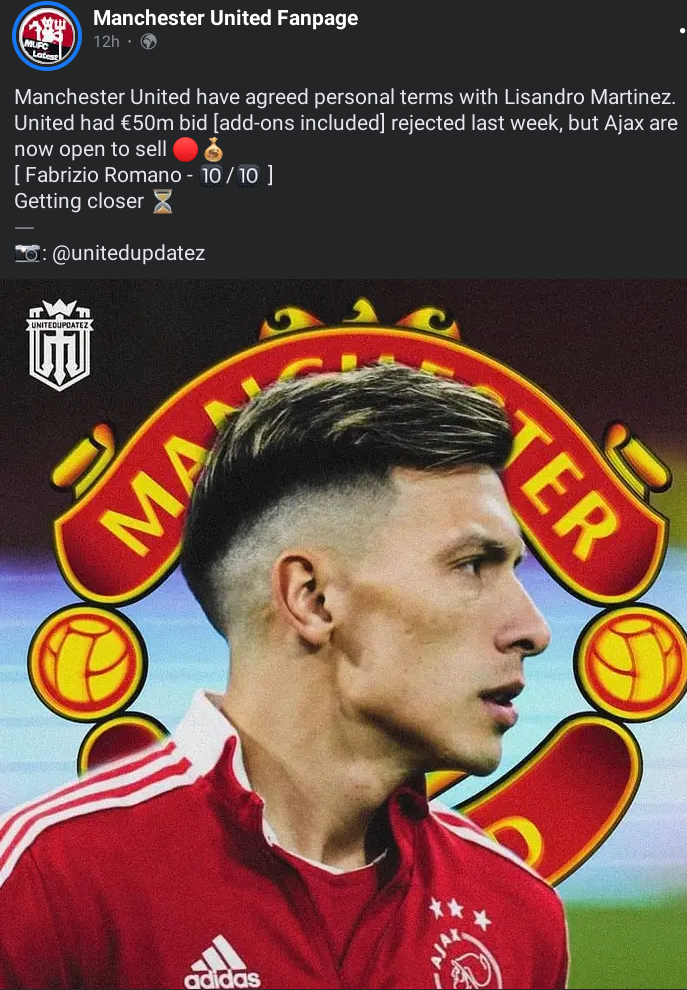
Task: Open the Lisandro Martinez post image
Action: click(343, 635)
